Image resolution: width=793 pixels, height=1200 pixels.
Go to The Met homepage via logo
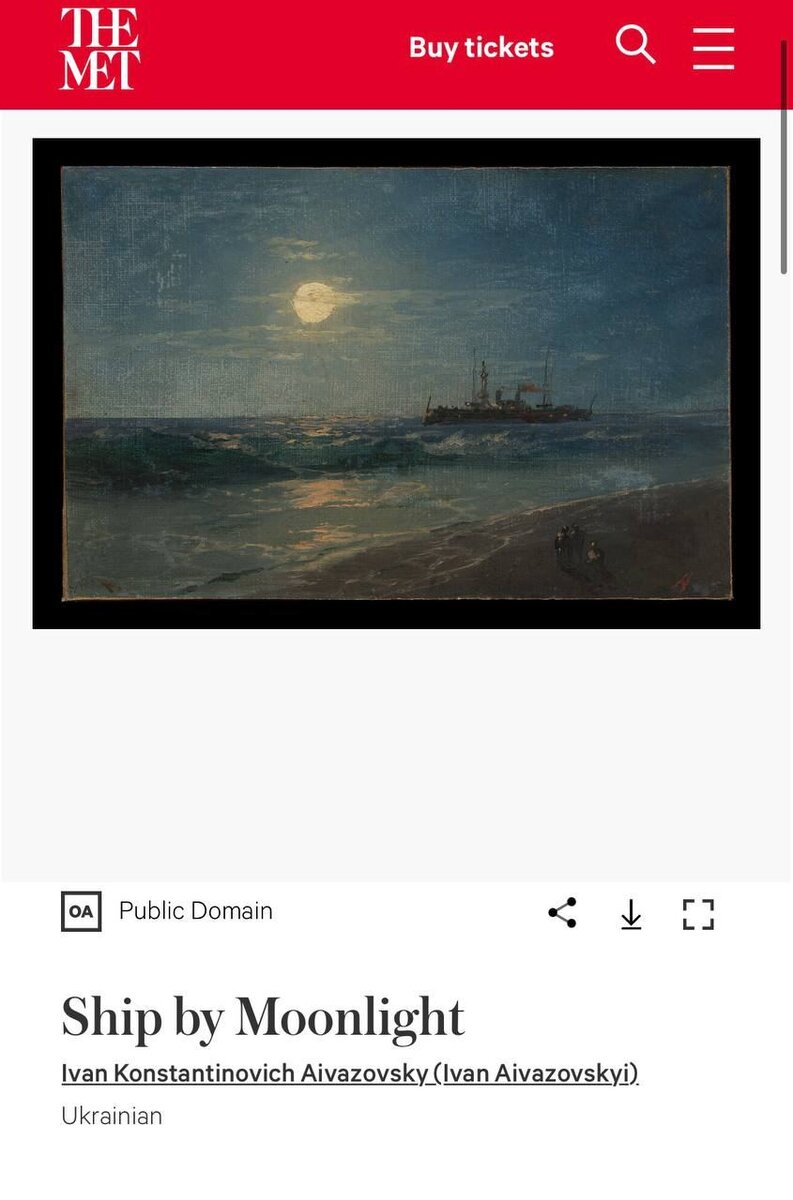click(x=100, y=49)
